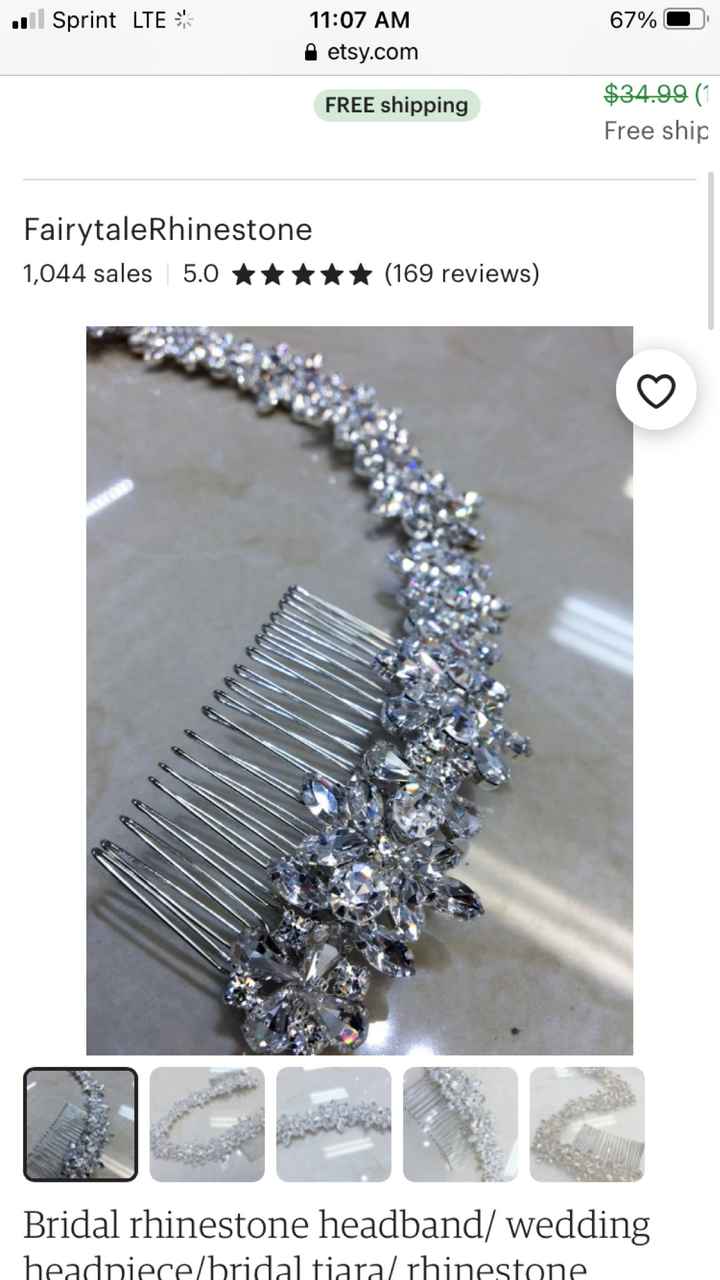This screenshot has width=720, height=1280.
Task: Tap the FREE shipping badge
Action: 396,104
